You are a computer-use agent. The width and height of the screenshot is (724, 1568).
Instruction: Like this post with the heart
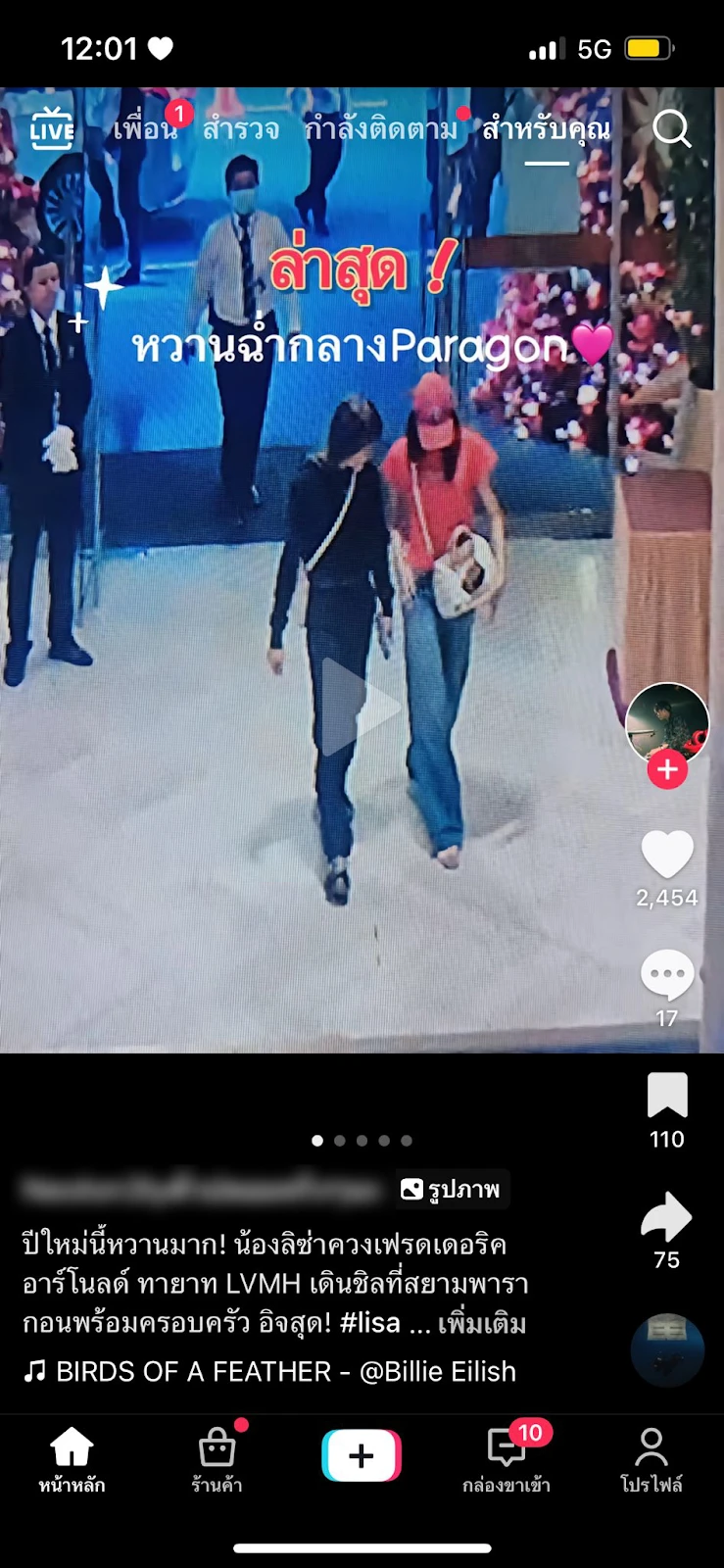[x=667, y=855]
